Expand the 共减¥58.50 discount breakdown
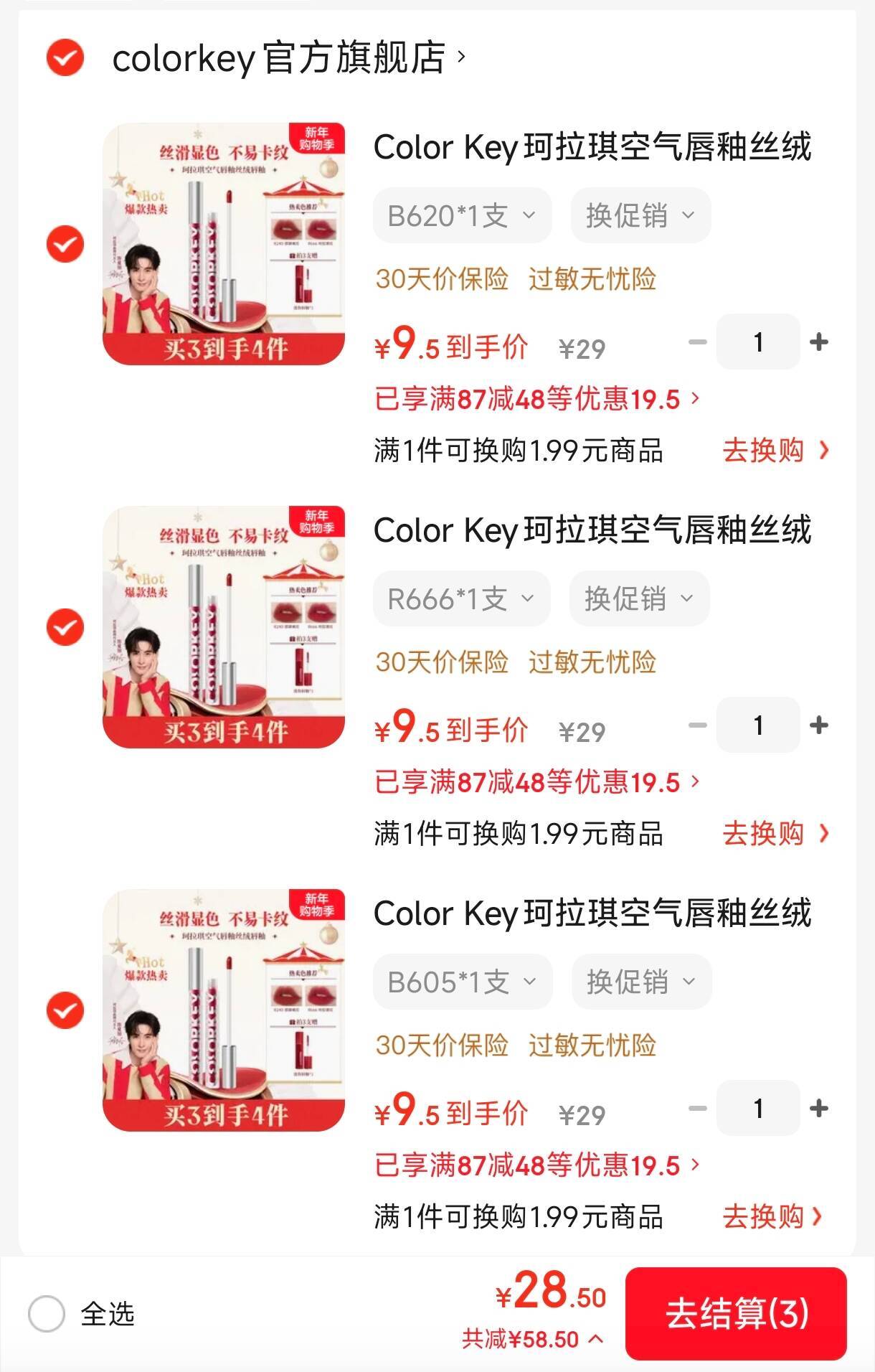Screen dimensions: 875x1372 click(532, 1339)
